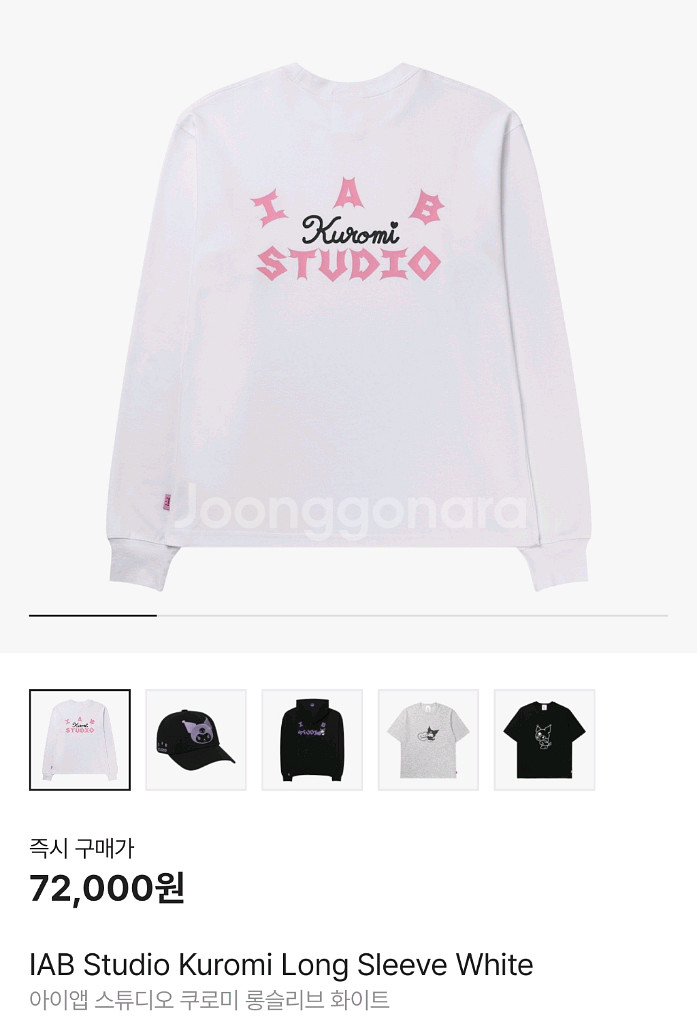Image resolution: width=697 pixels, height=1024 pixels.
Task: Open the black hoodie thumbnail
Action: click(x=312, y=740)
